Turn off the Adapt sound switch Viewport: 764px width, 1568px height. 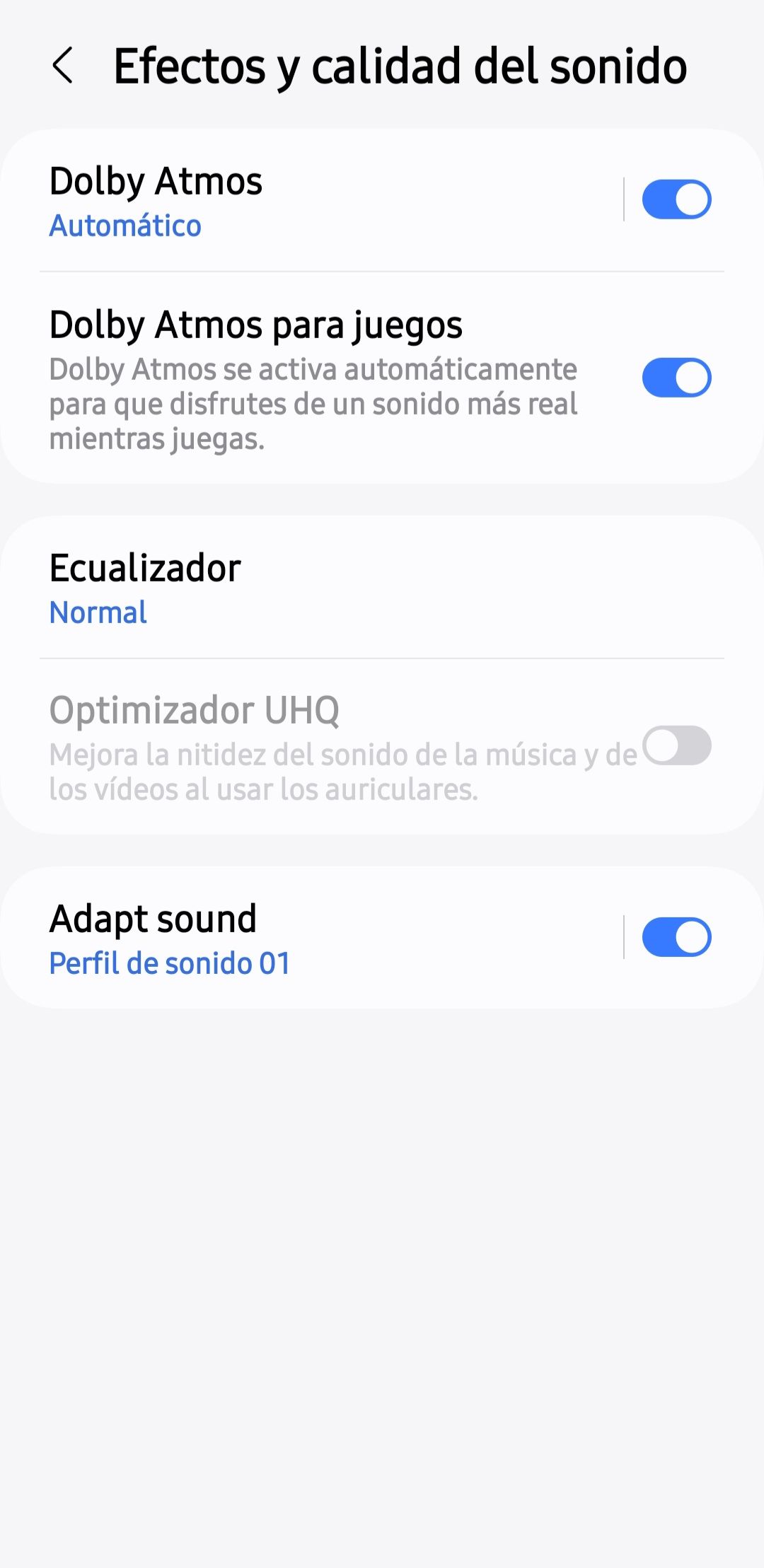(677, 936)
